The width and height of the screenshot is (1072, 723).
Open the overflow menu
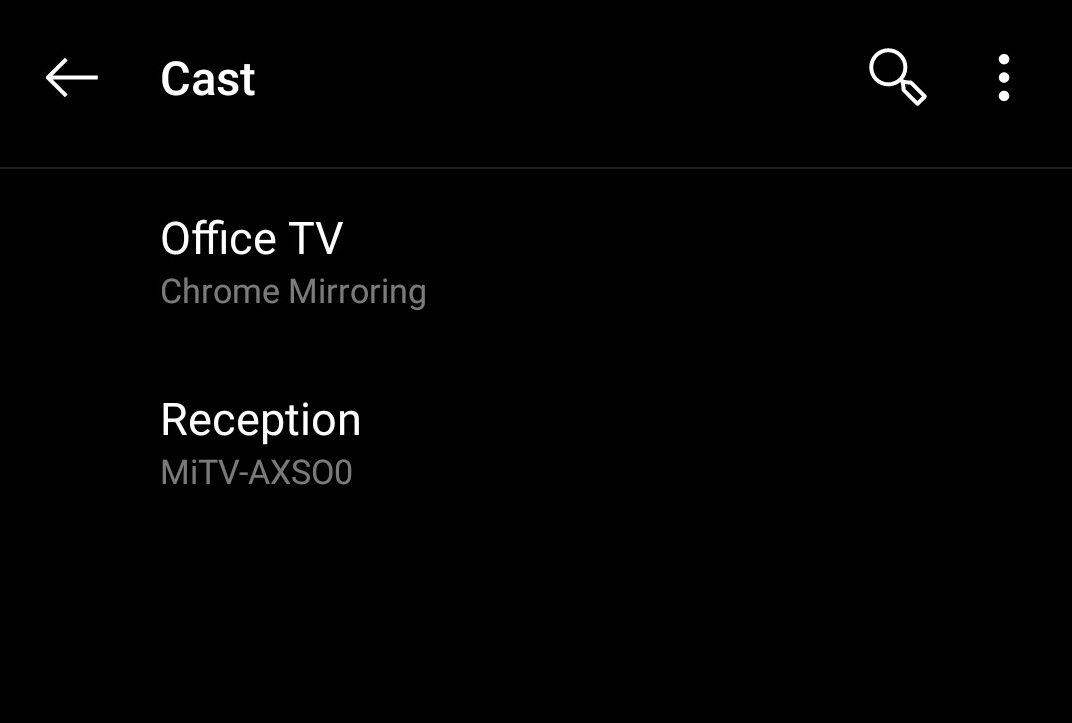click(1003, 78)
